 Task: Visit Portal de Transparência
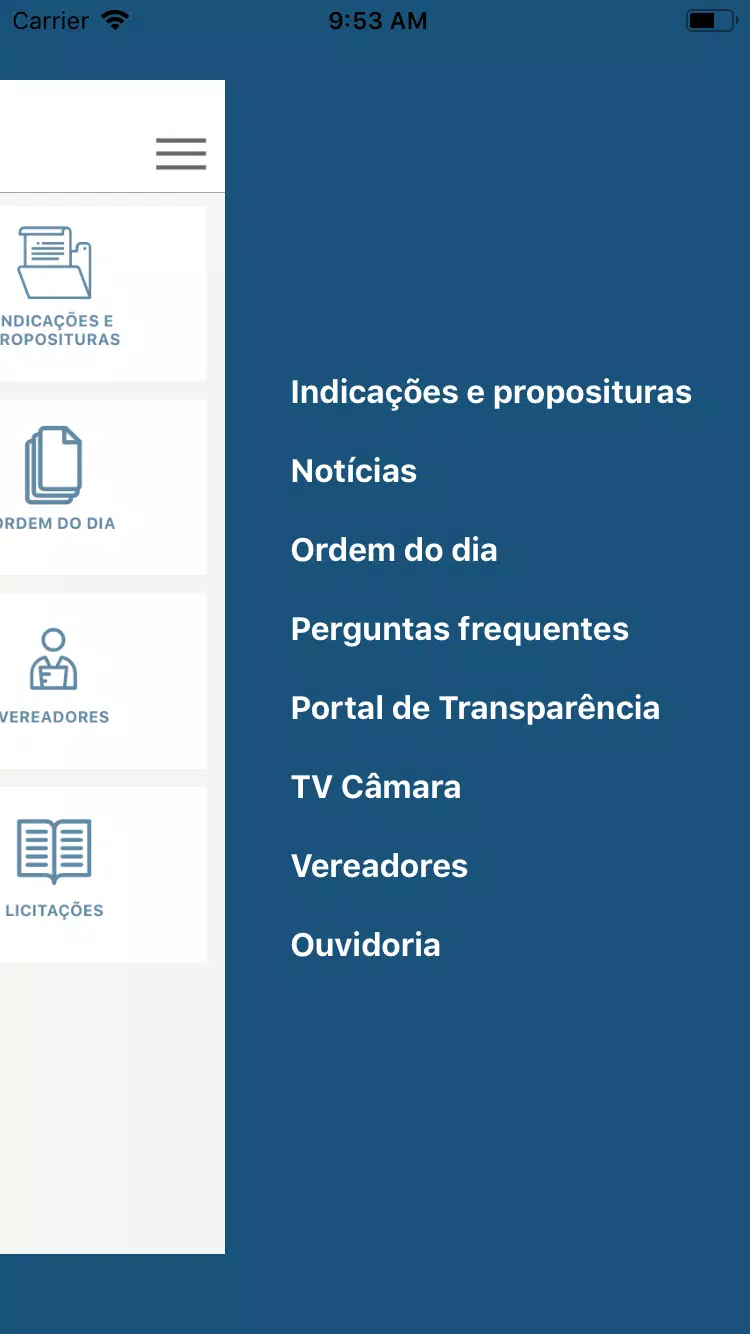pos(475,708)
